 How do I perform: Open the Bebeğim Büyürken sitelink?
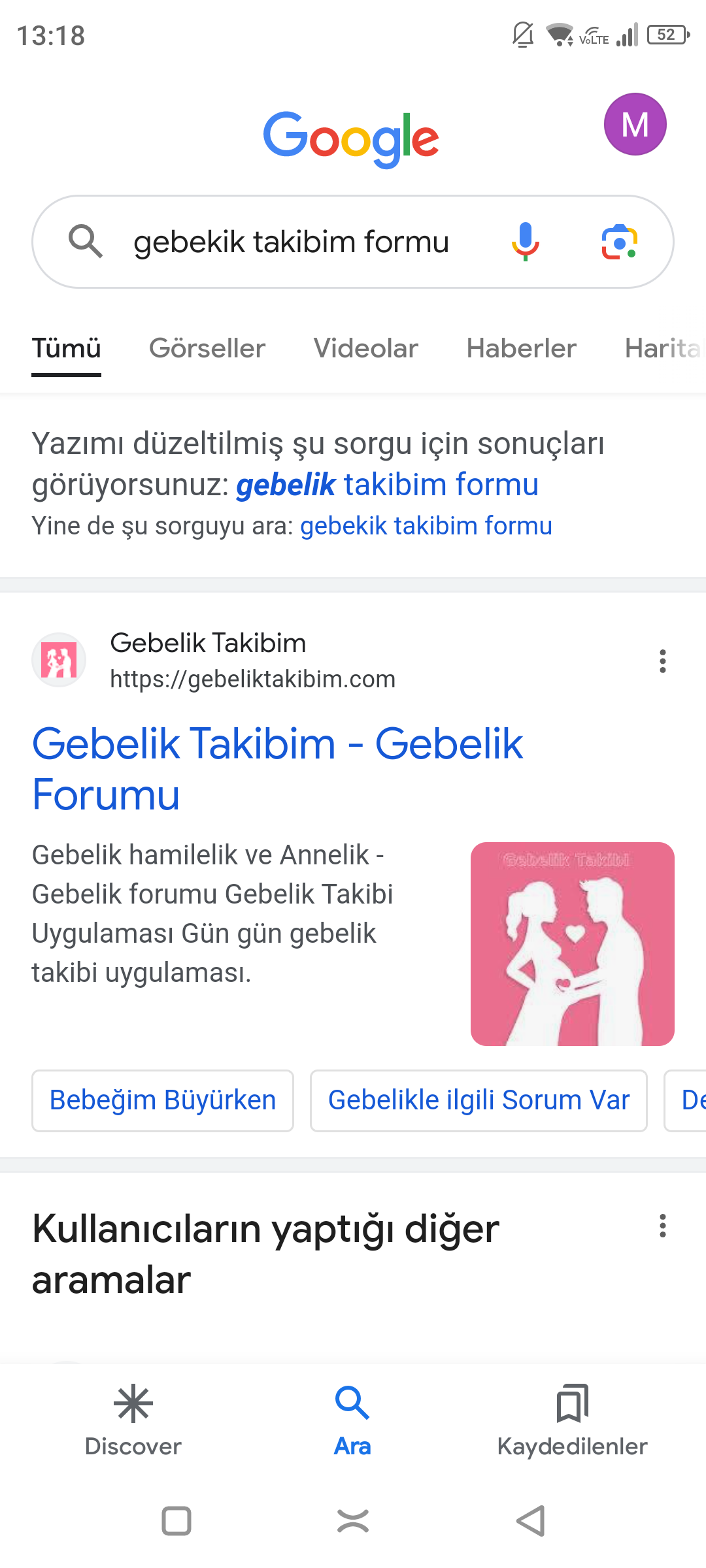(x=163, y=1100)
